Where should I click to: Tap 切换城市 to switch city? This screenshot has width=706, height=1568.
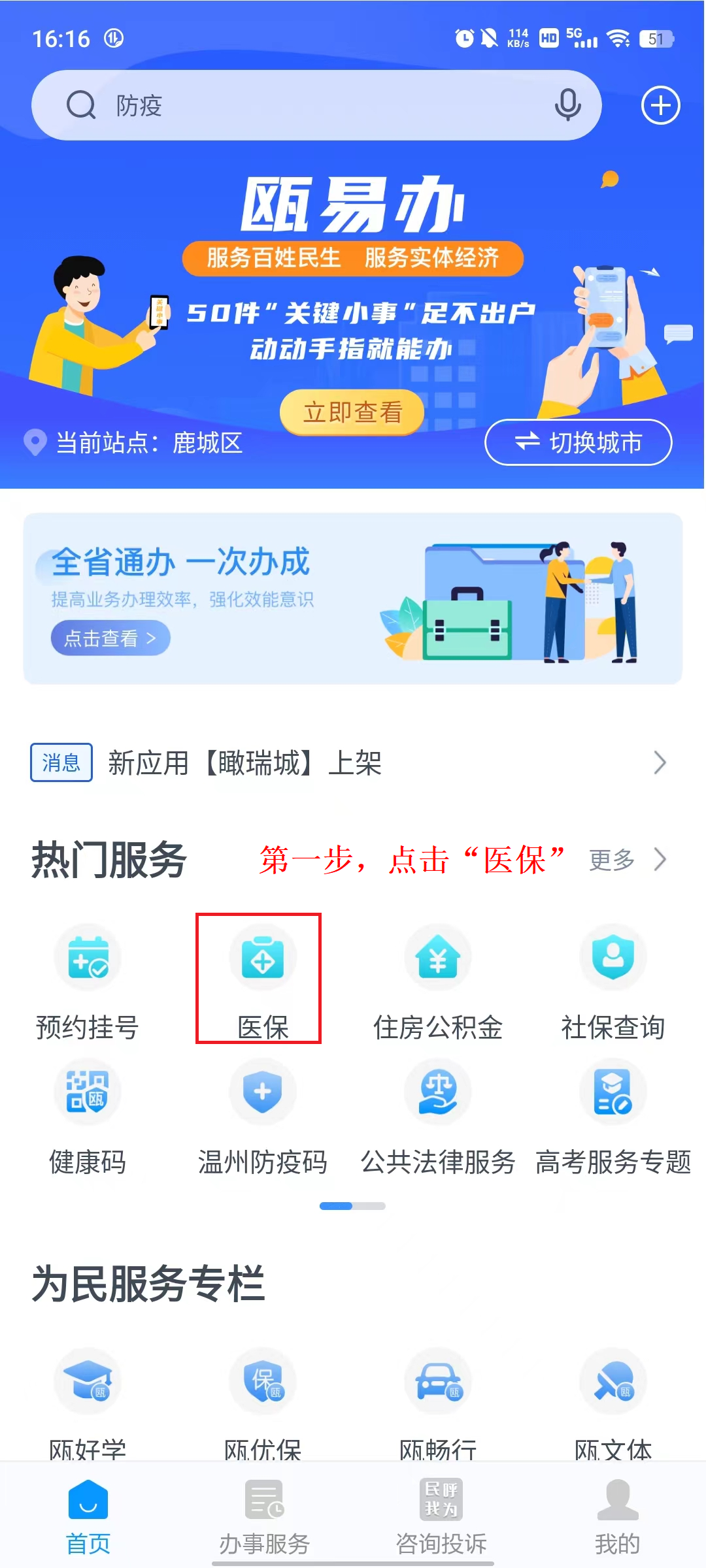(578, 442)
